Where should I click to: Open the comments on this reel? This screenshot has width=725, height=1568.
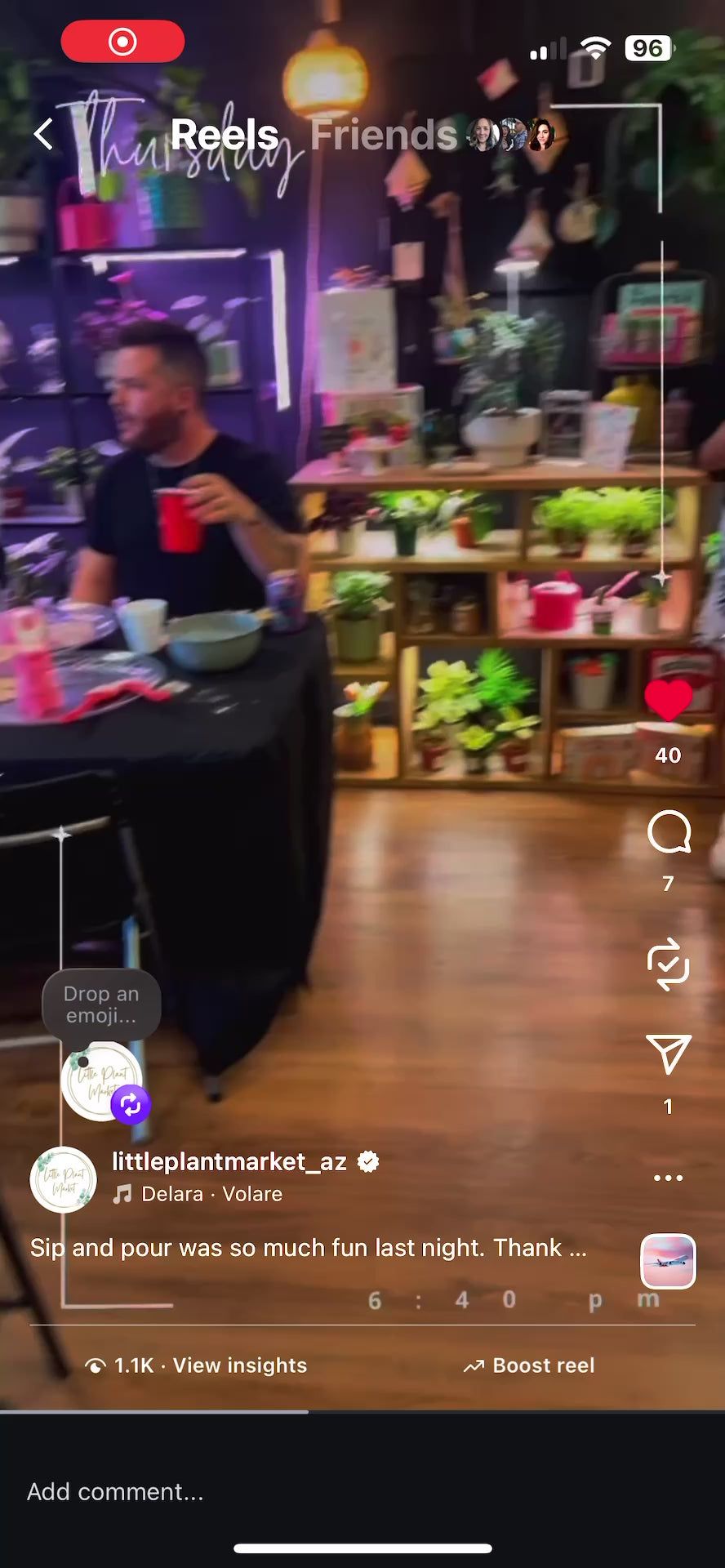668,833
